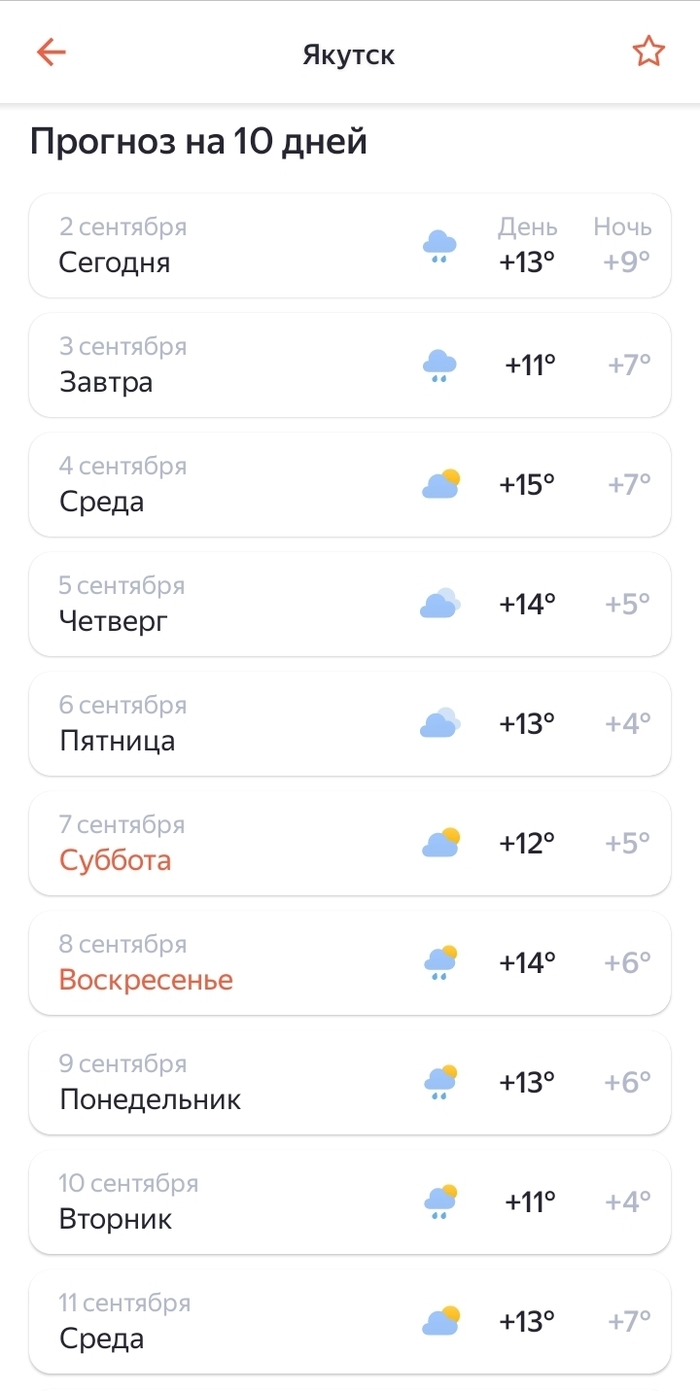Open the Воскресенье, 8 сентября forecast
The width and height of the screenshot is (700, 1391).
[349, 963]
